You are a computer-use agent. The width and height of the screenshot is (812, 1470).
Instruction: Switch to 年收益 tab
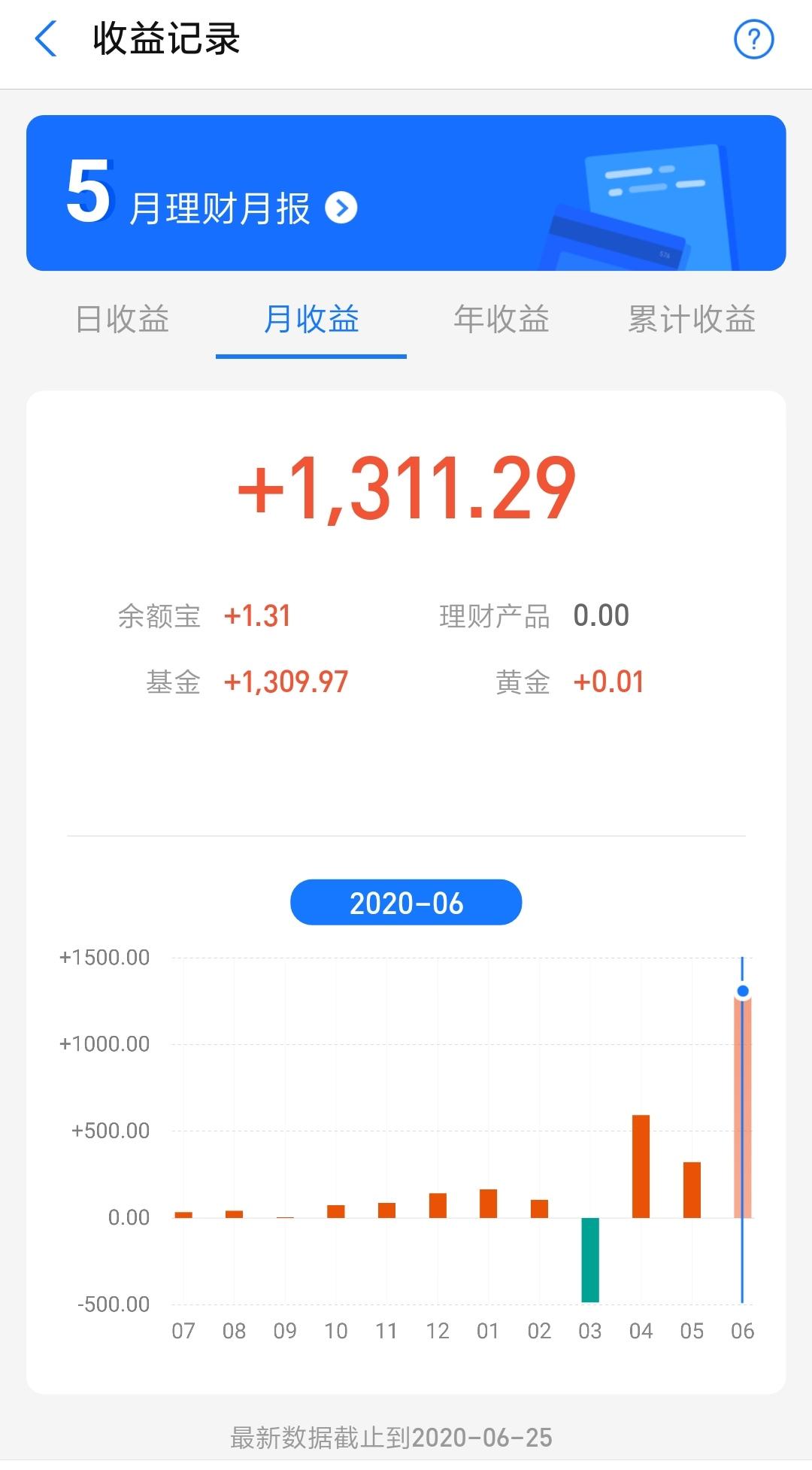pos(501,319)
